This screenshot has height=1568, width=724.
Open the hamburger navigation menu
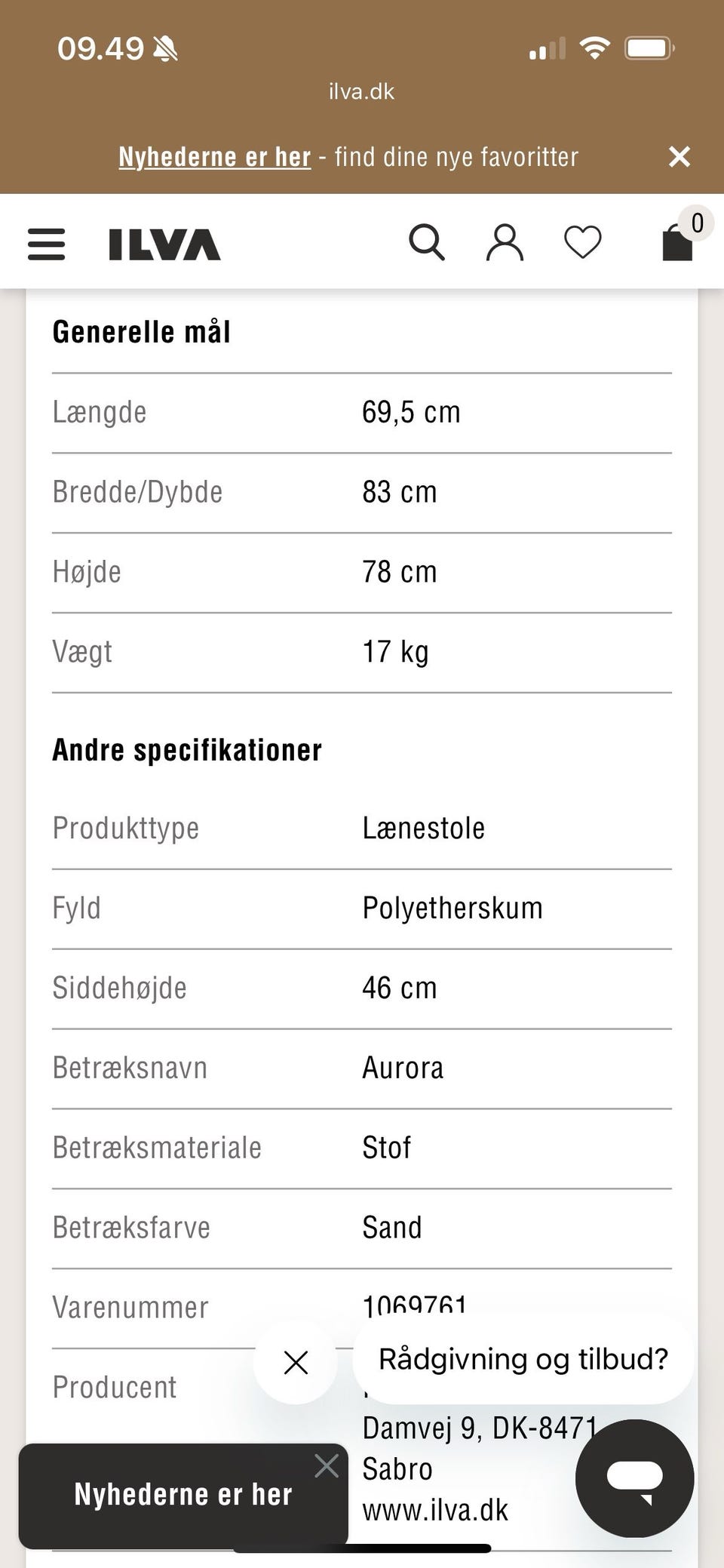click(45, 243)
